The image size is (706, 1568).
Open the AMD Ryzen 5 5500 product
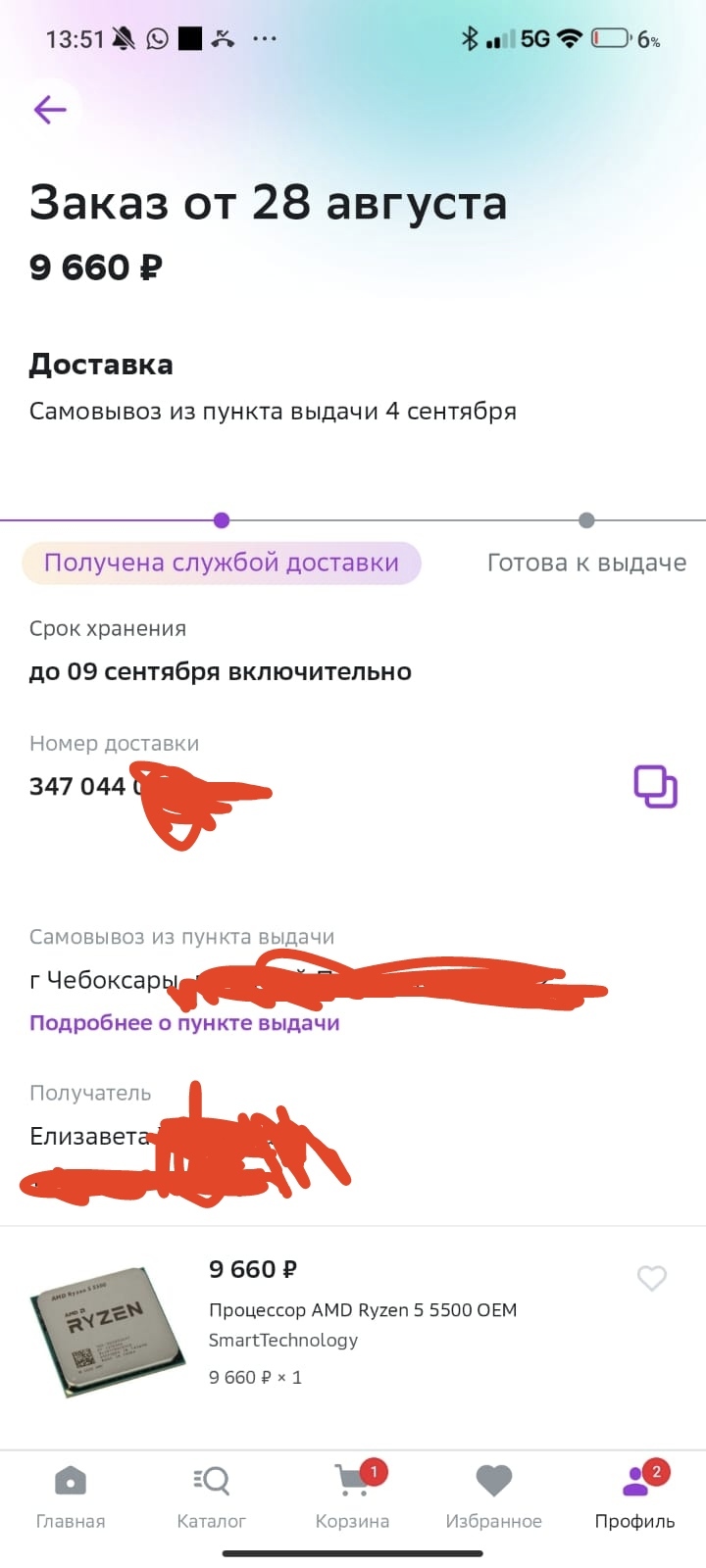[363, 1310]
